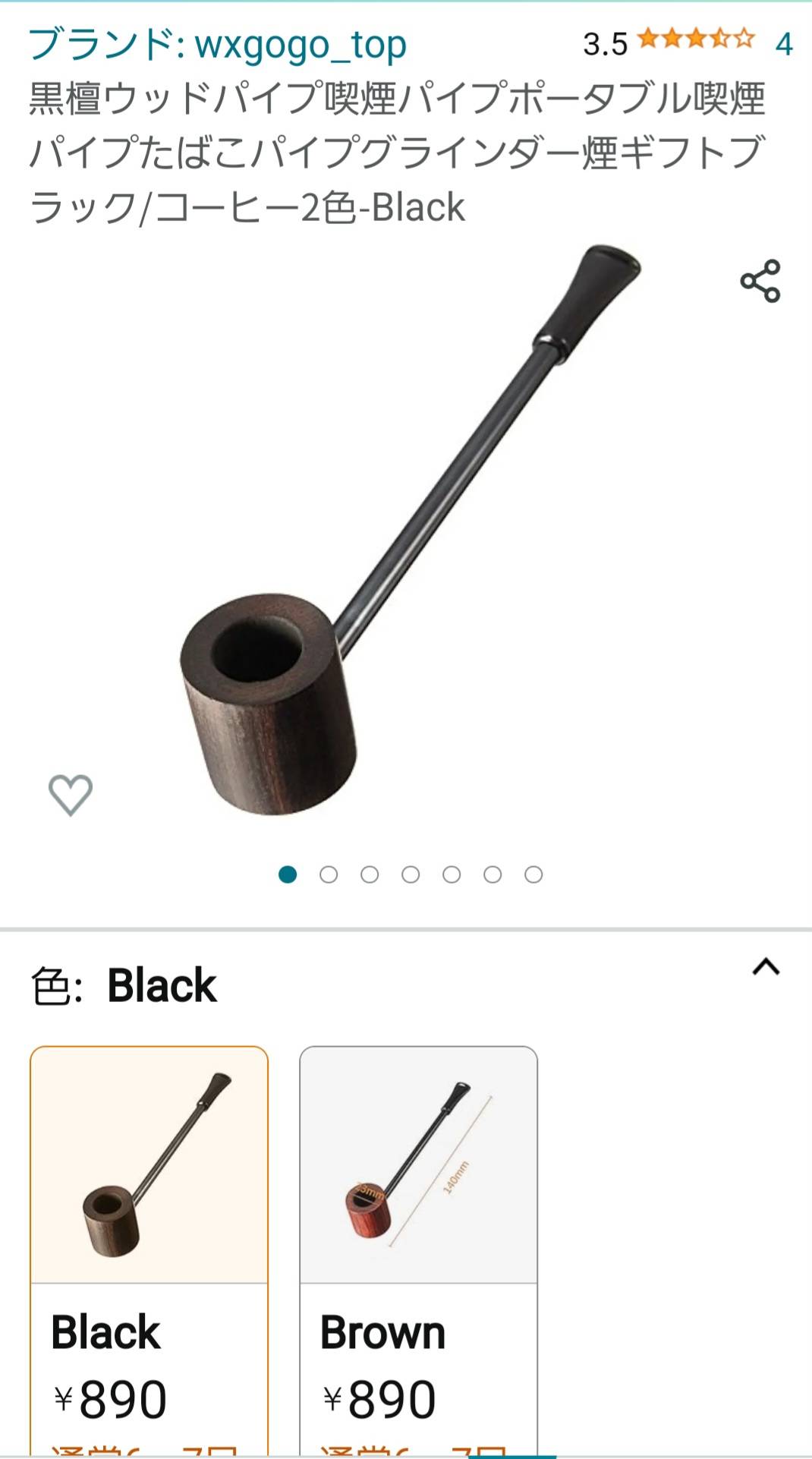Collapse the color section chevron
The width and height of the screenshot is (812, 1459).
point(766,966)
